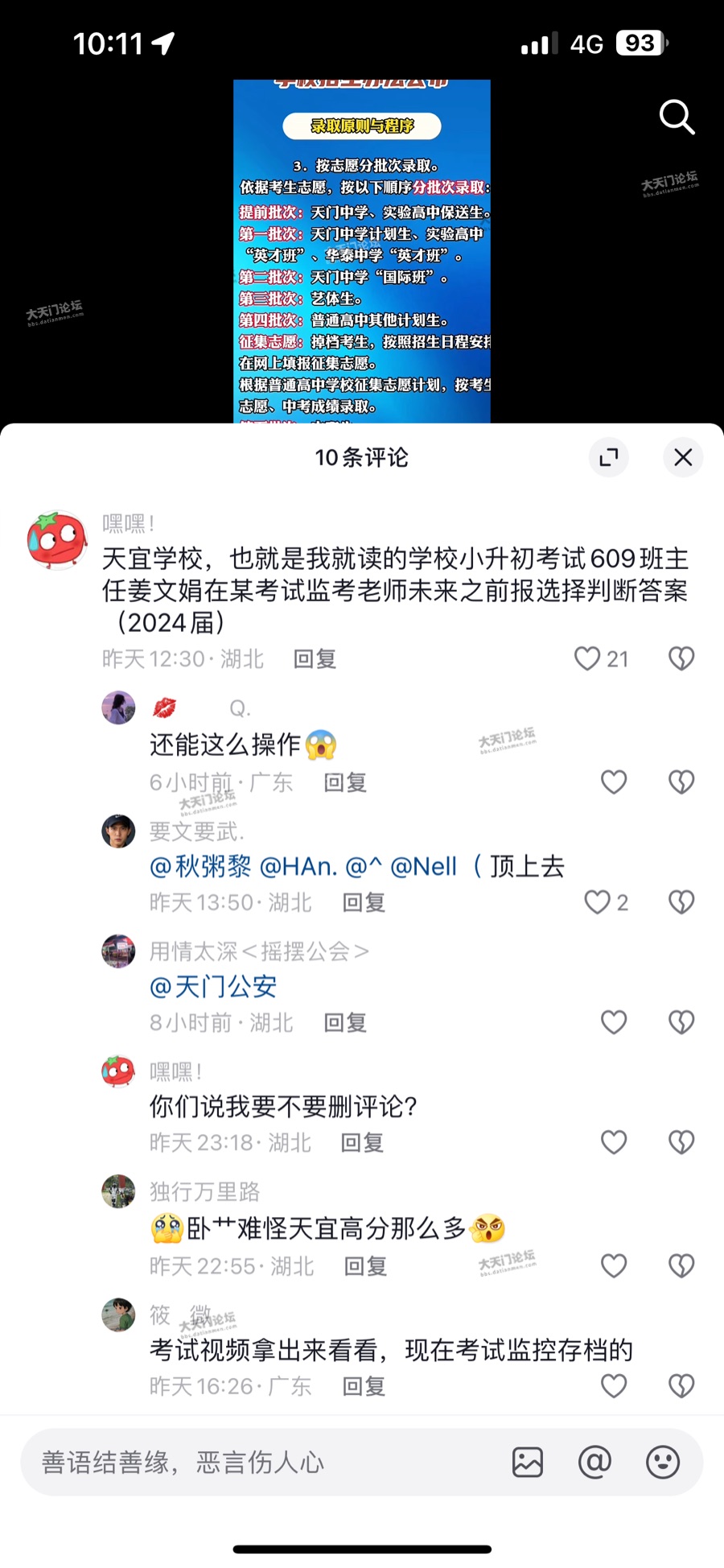The image size is (724, 1568).
Task: Close the comments panel
Action: 683,457
